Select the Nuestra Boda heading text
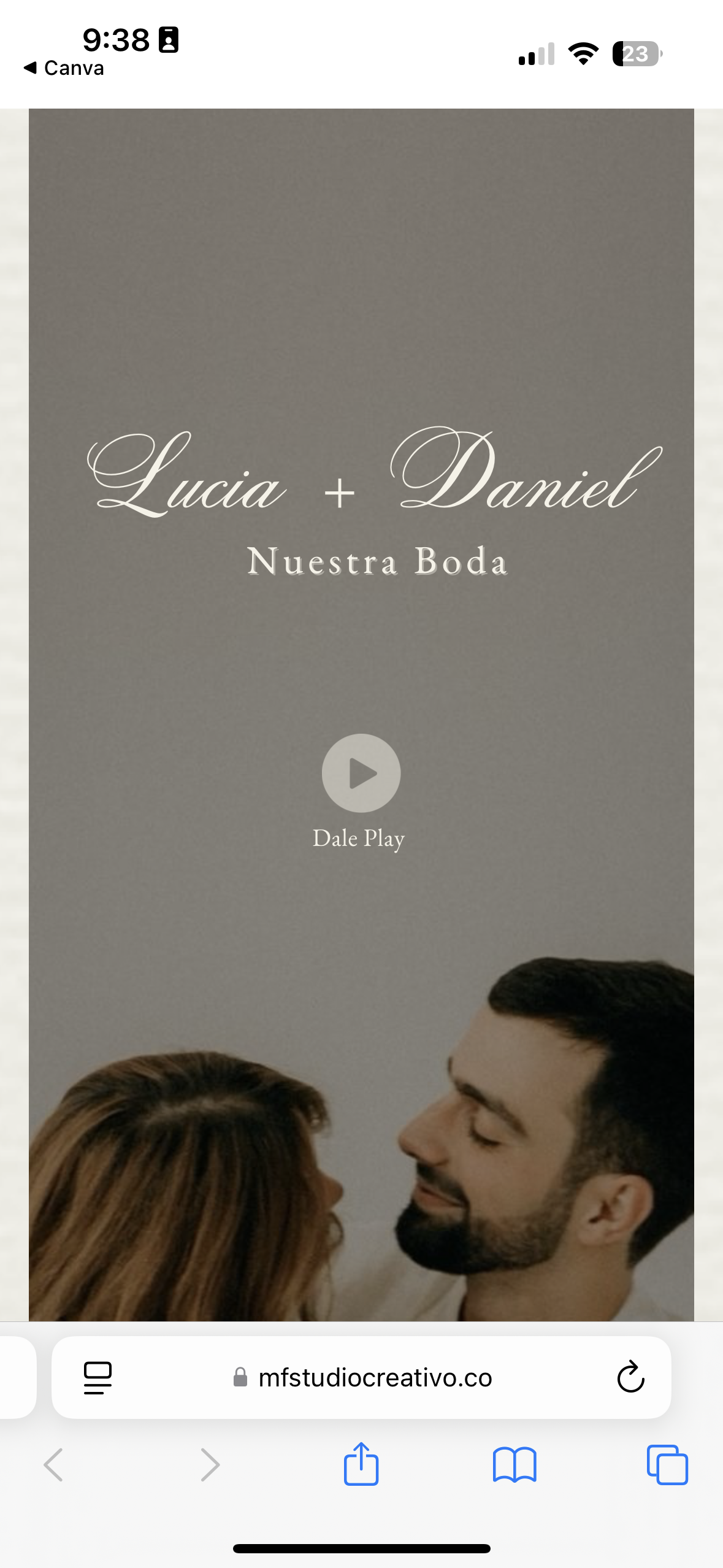This screenshot has width=723, height=1568. (x=377, y=561)
